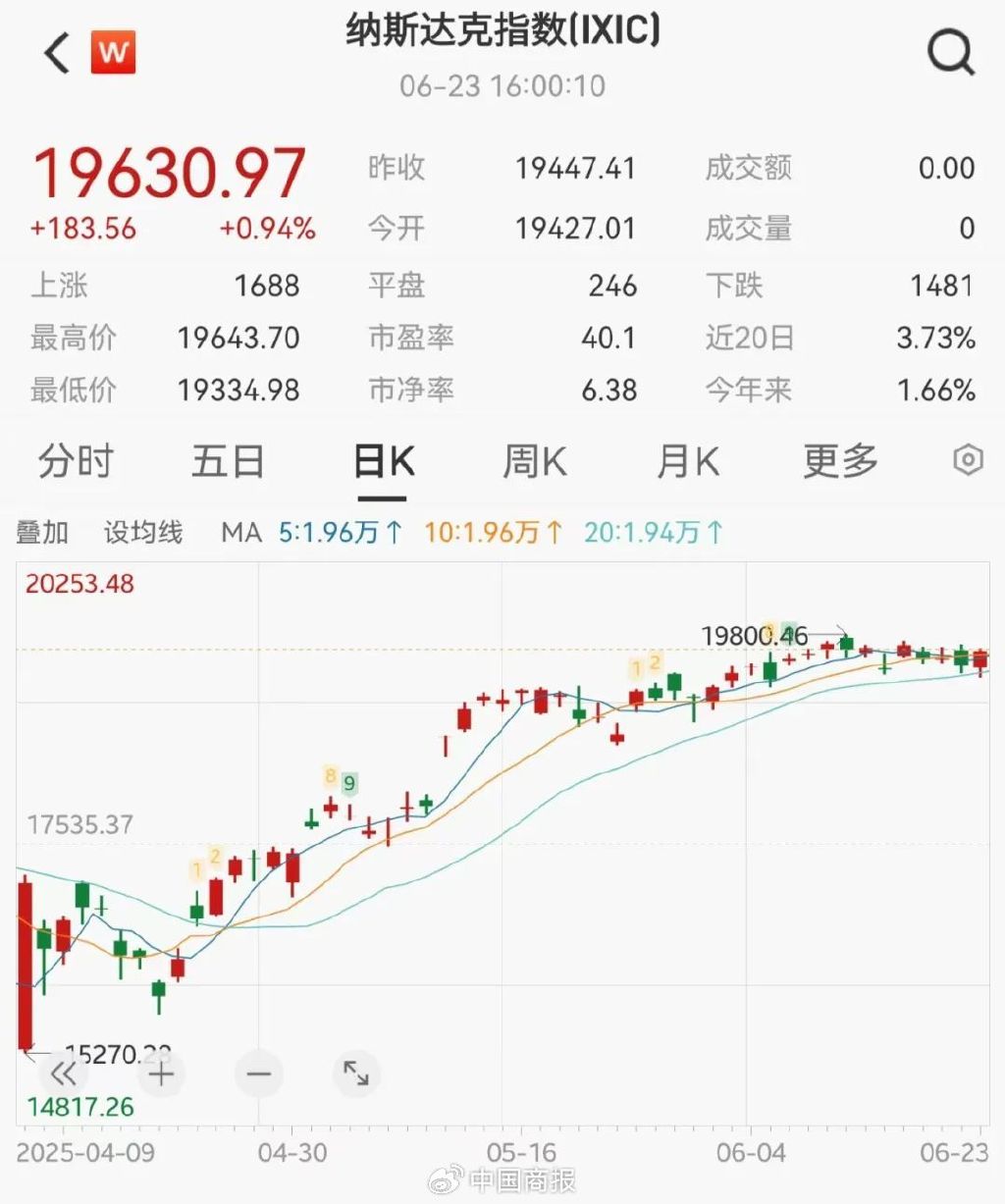Zoom out chart with the minus icon

[x=259, y=1074]
